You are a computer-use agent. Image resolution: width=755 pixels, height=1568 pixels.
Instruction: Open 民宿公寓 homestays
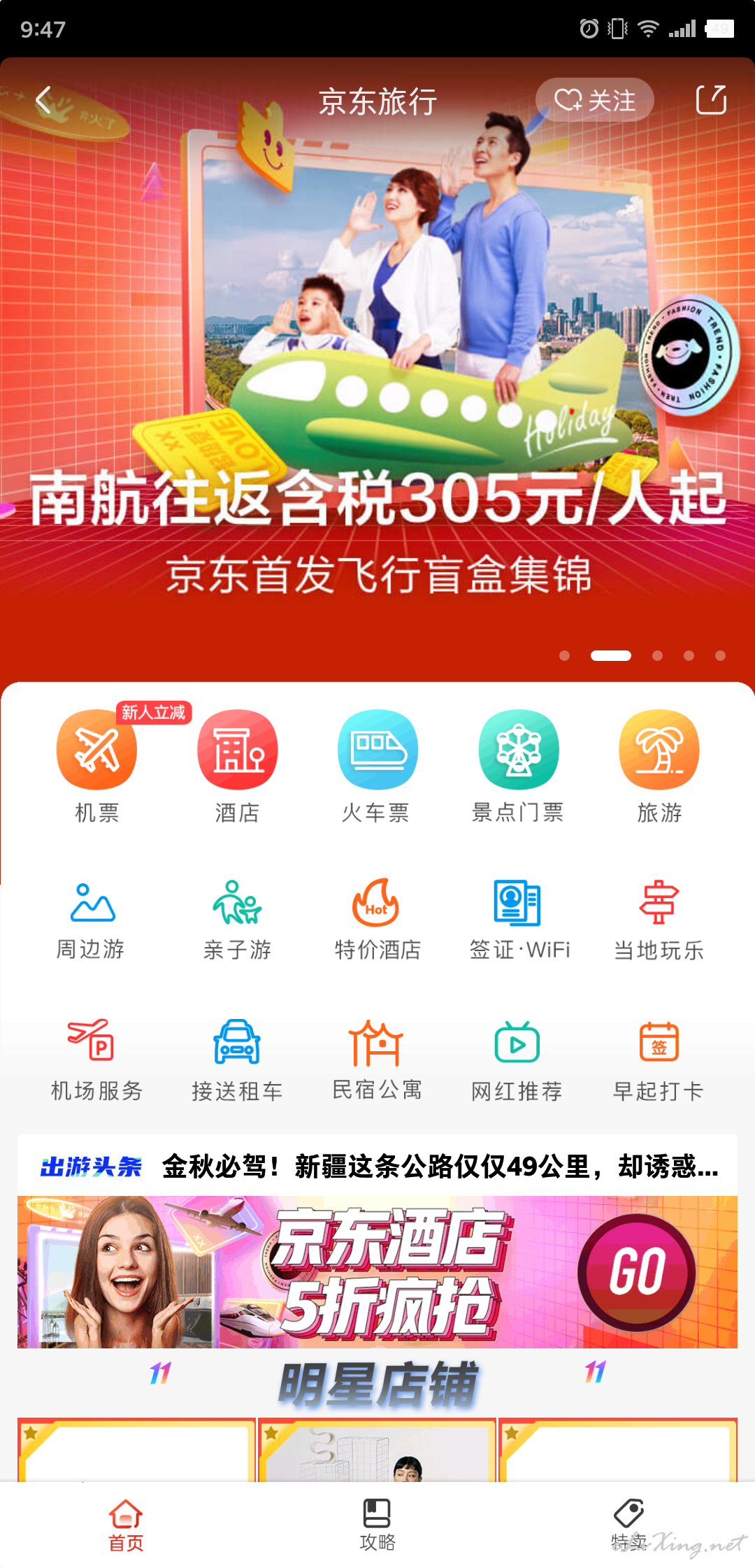pos(377,1060)
